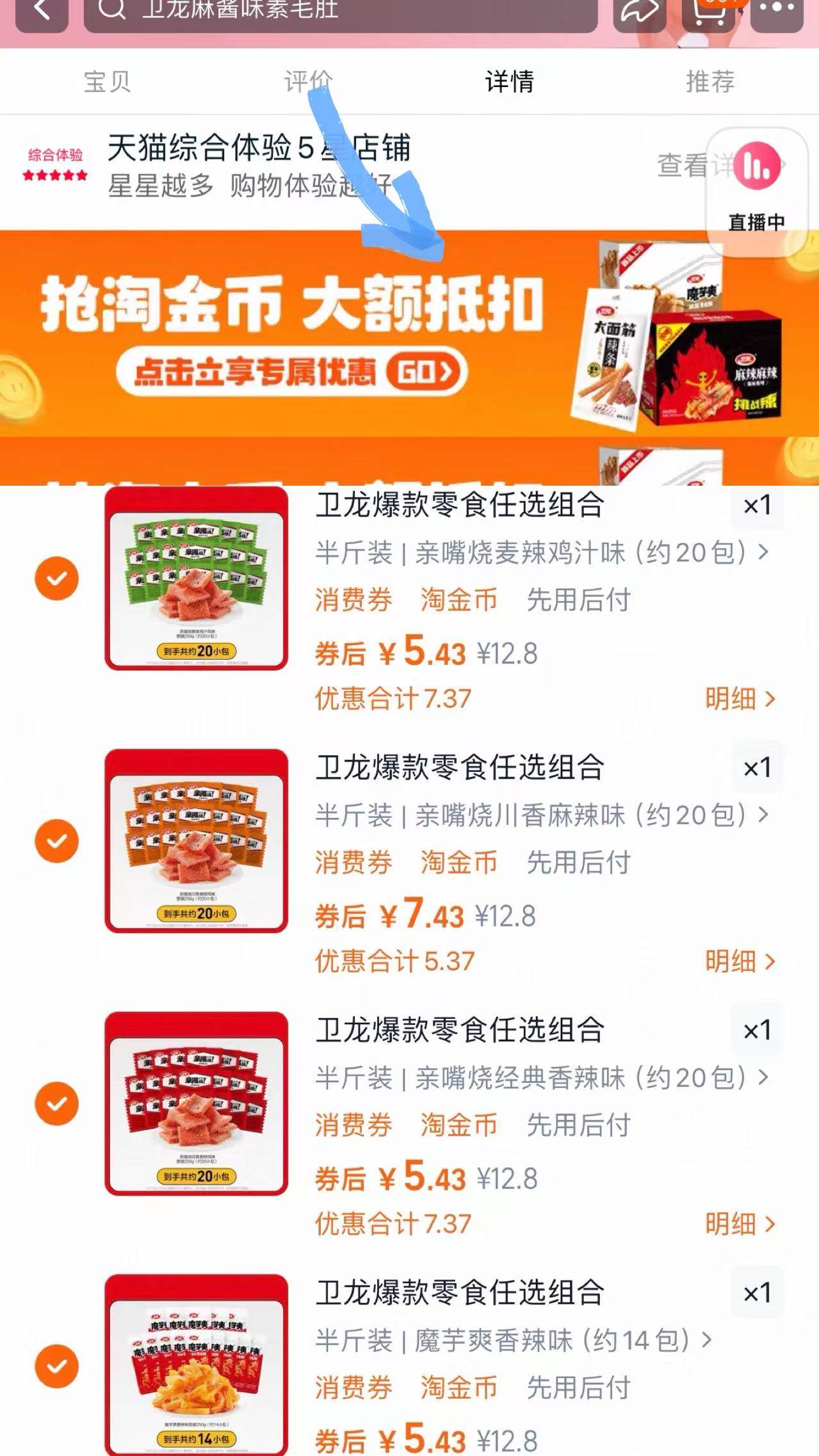Click the 淘金币 tag on the first product
819x1456 pixels.
(458, 600)
